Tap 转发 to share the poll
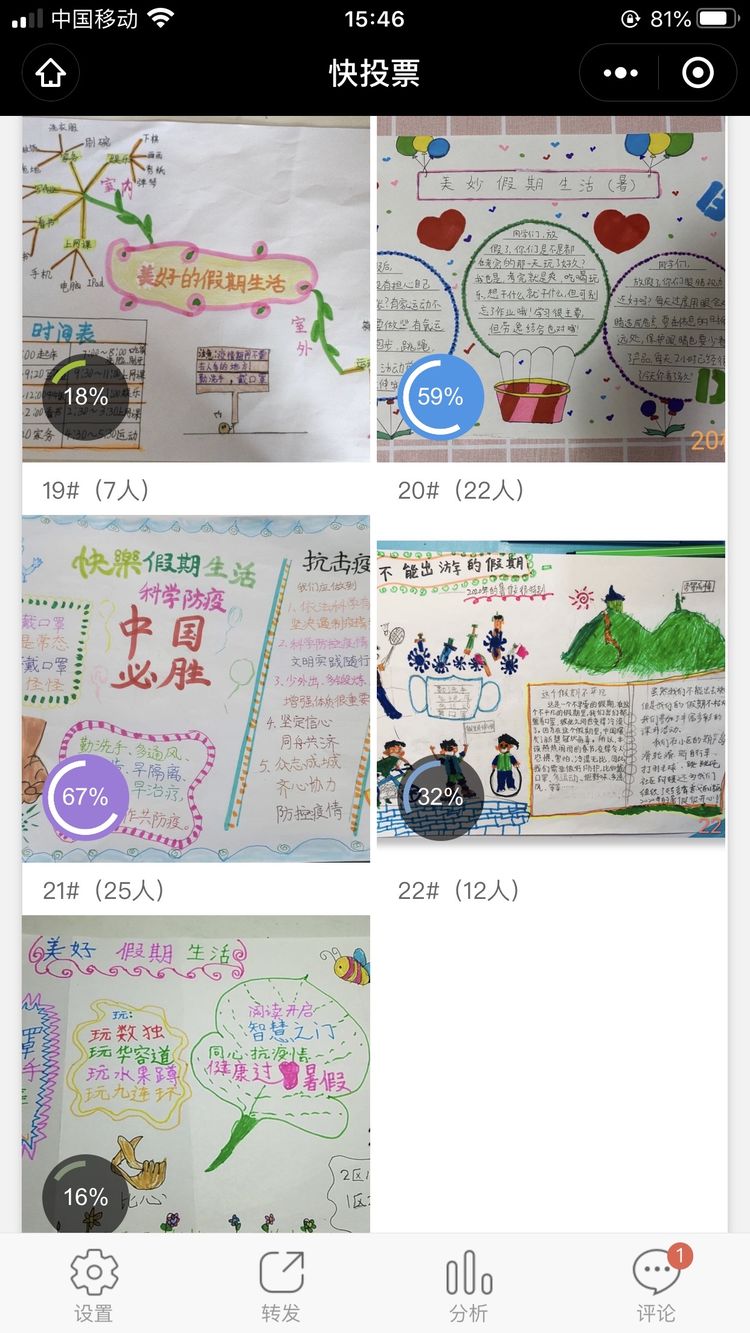750x1333 pixels. coord(281,1285)
